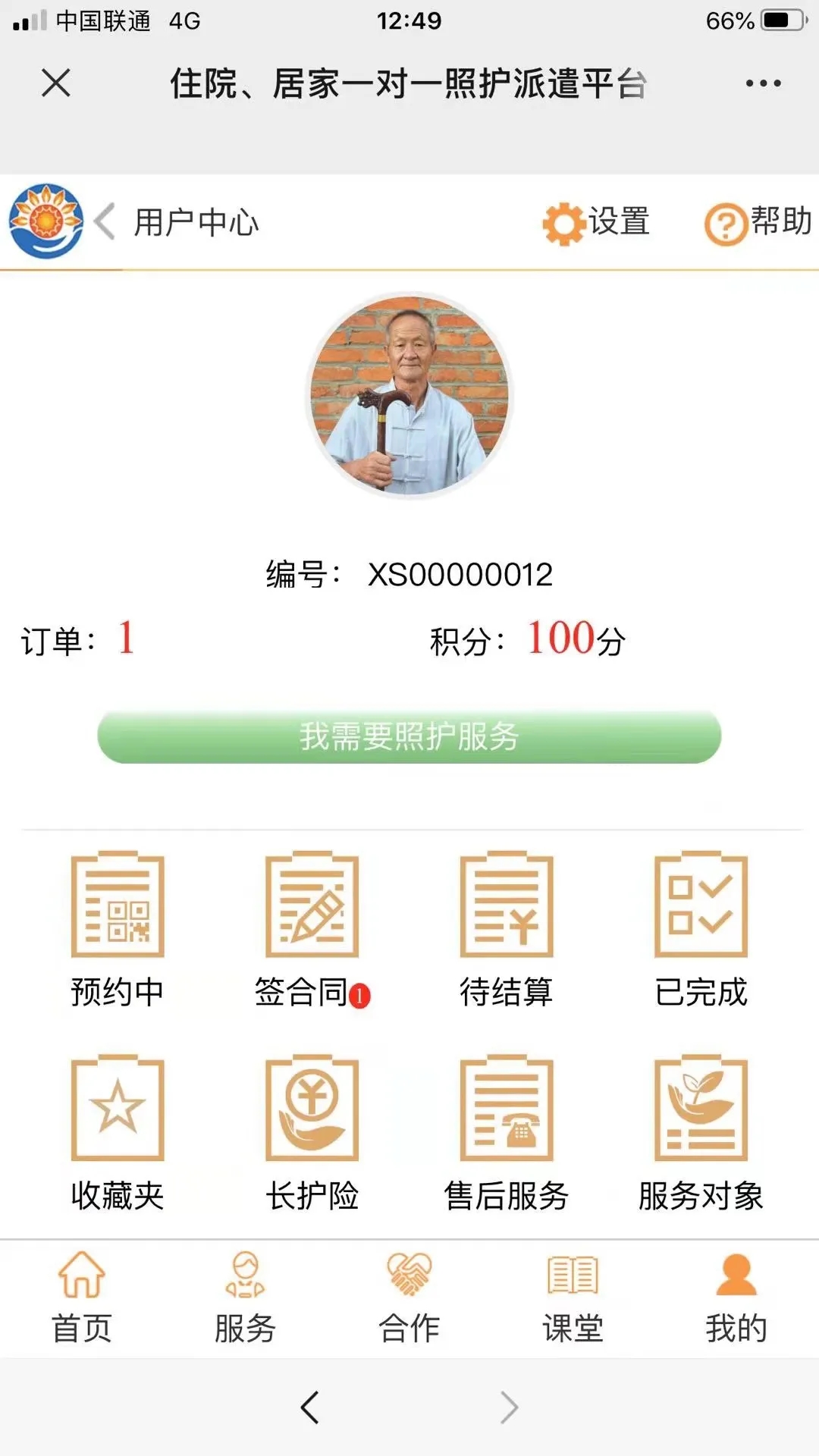
Task: Open 签合同 contracts
Action: (x=312, y=929)
